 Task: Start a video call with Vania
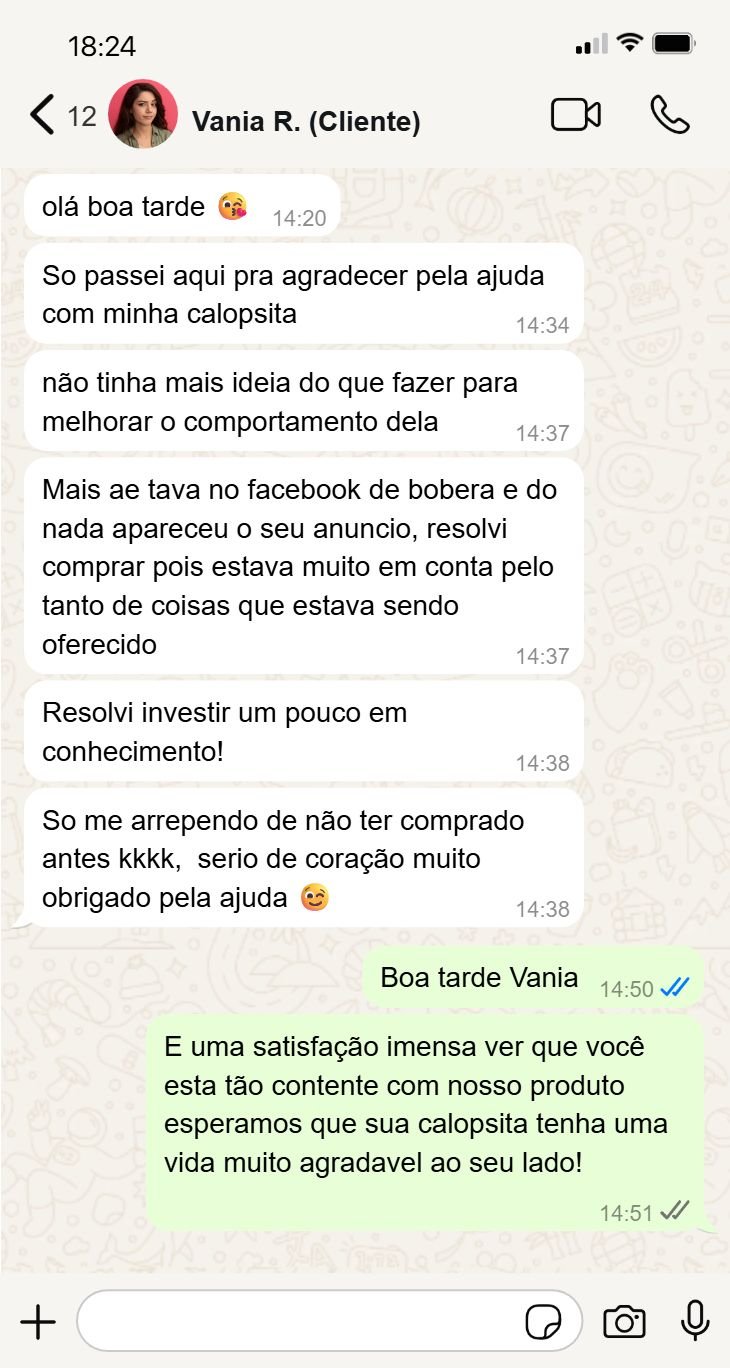(x=576, y=115)
